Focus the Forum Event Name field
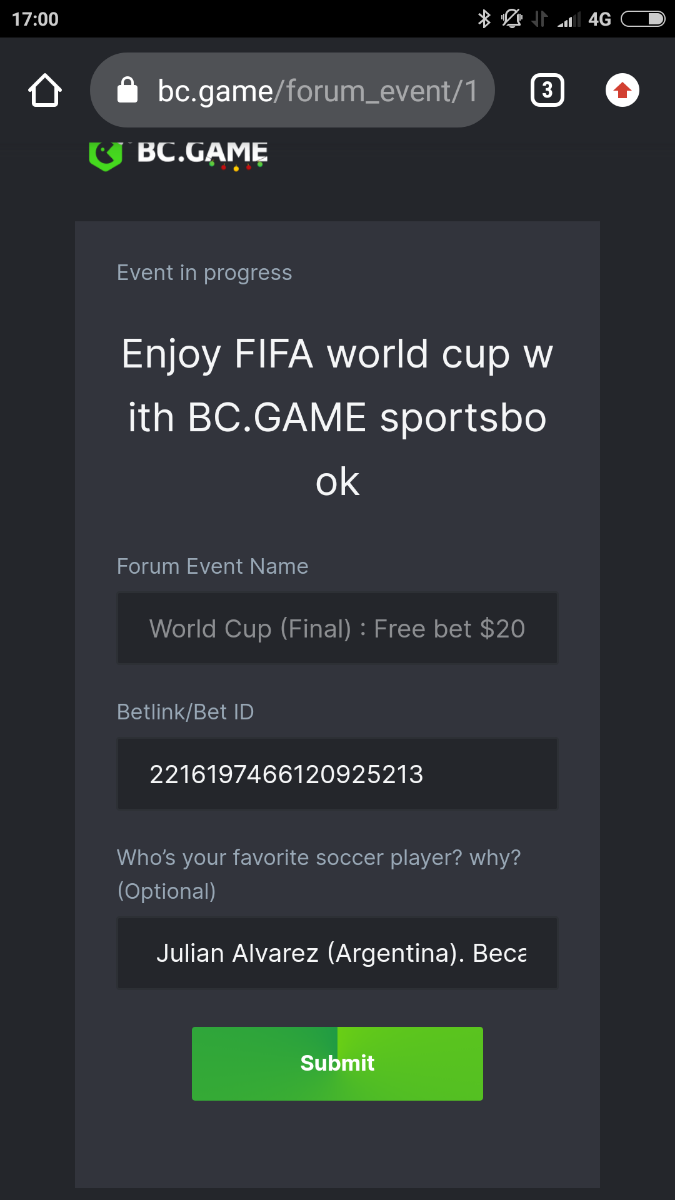 [x=337, y=628]
